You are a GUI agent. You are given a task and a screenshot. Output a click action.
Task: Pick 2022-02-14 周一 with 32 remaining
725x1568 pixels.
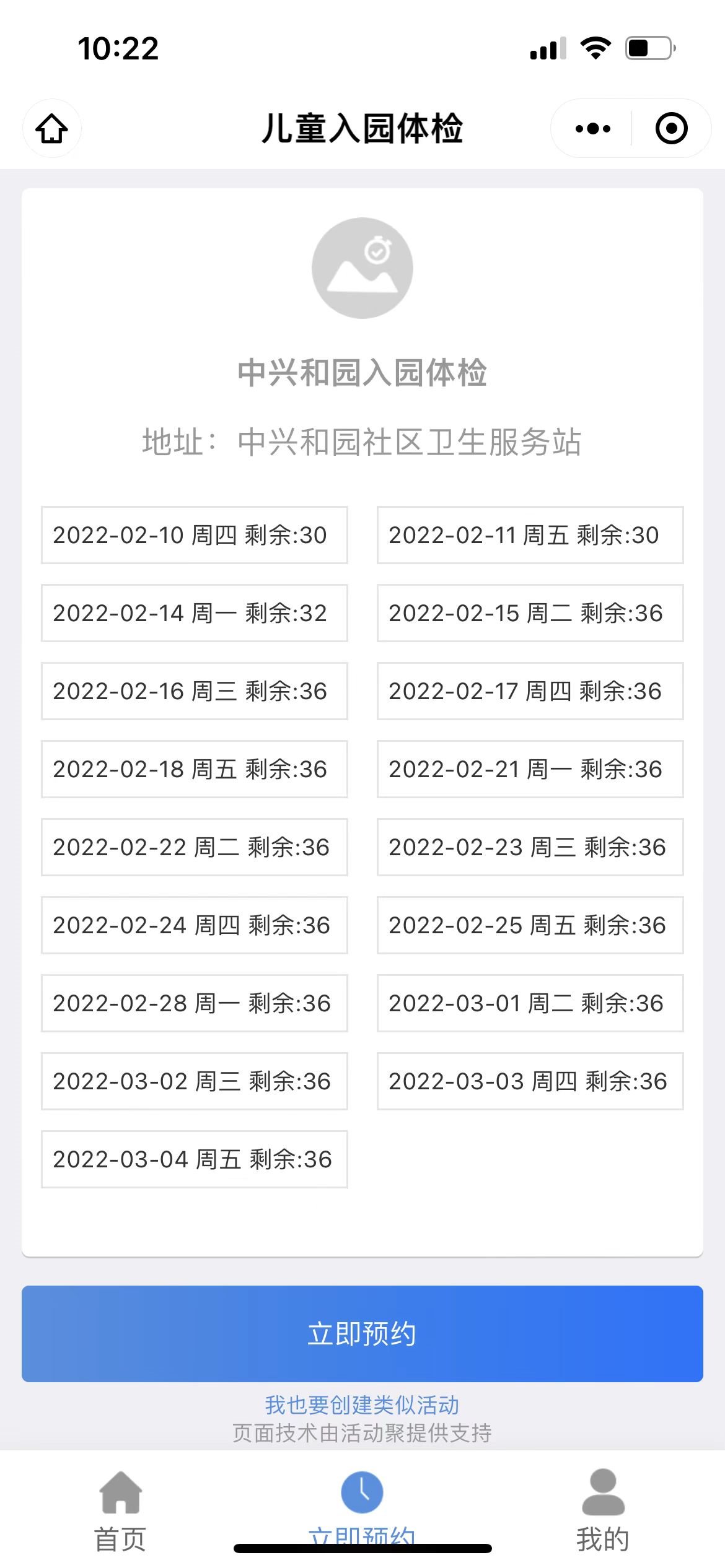[x=194, y=613]
